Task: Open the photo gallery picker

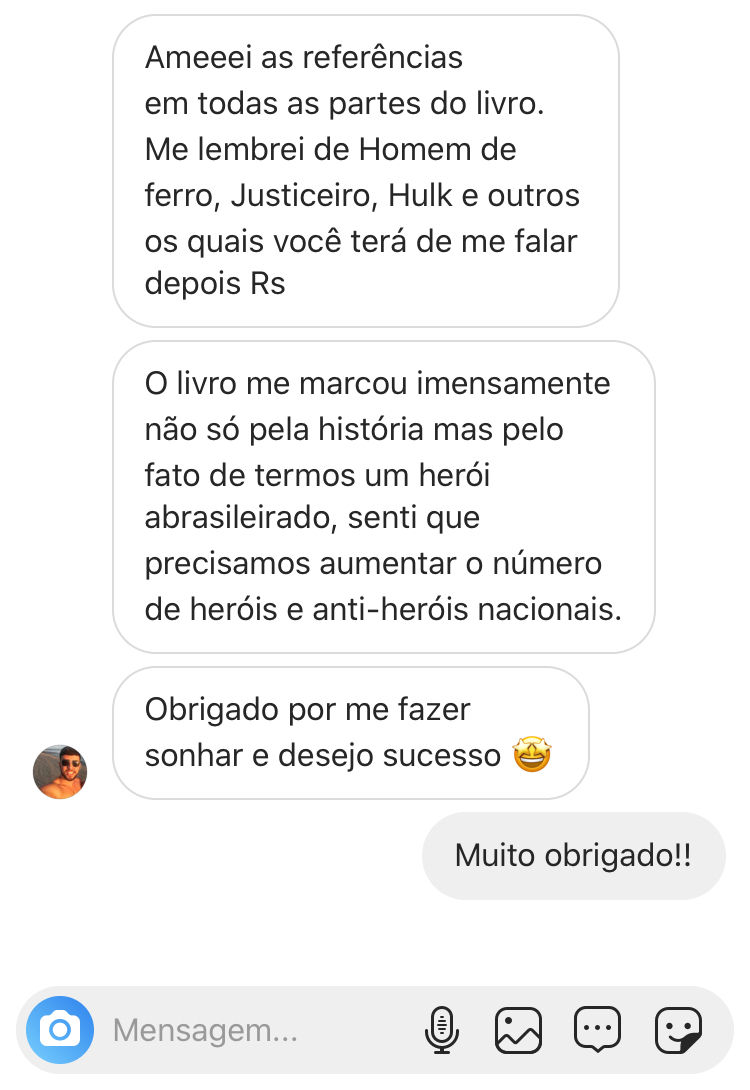Action: [518, 1030]
